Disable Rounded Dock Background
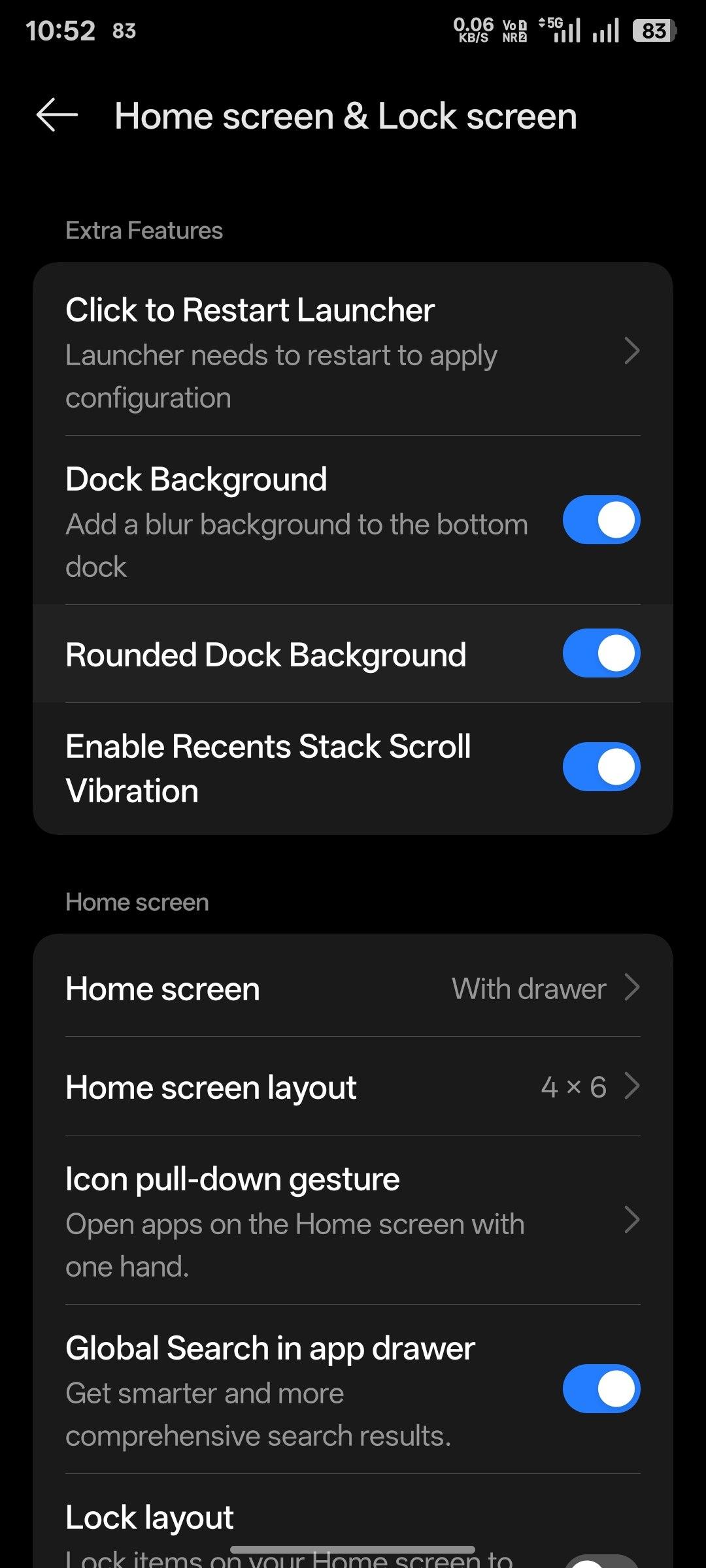Image resolution: width=706 pixels, height=1568 pixels. [x=601, y=653]
